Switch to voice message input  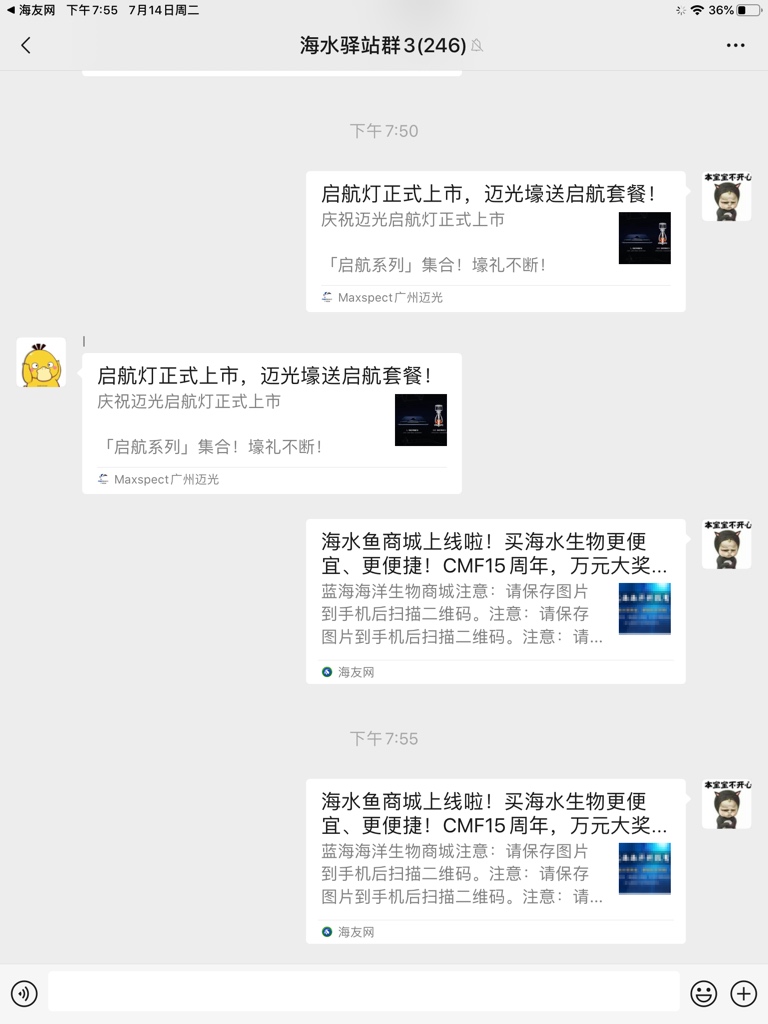24,993
